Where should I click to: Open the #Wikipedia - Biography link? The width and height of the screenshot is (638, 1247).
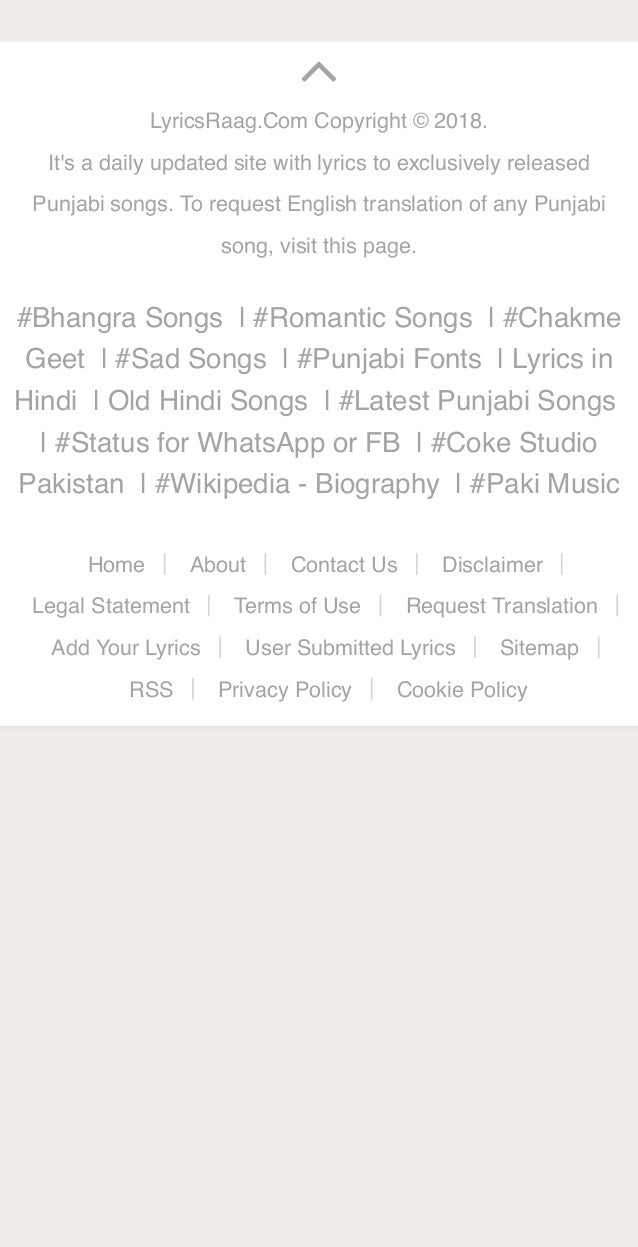[x=297, y=484]
